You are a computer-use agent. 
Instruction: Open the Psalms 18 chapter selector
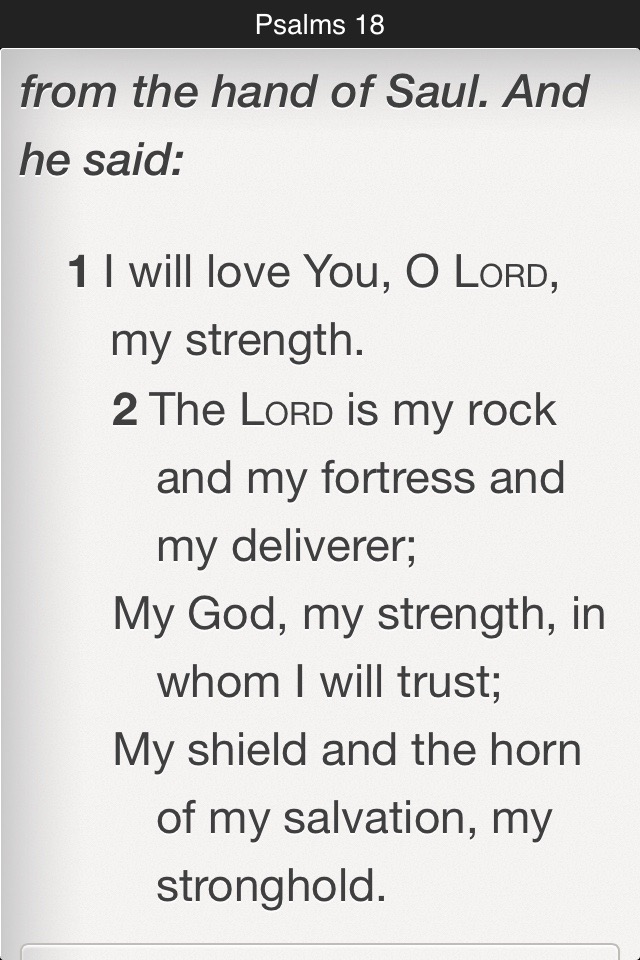pos(320,24)
